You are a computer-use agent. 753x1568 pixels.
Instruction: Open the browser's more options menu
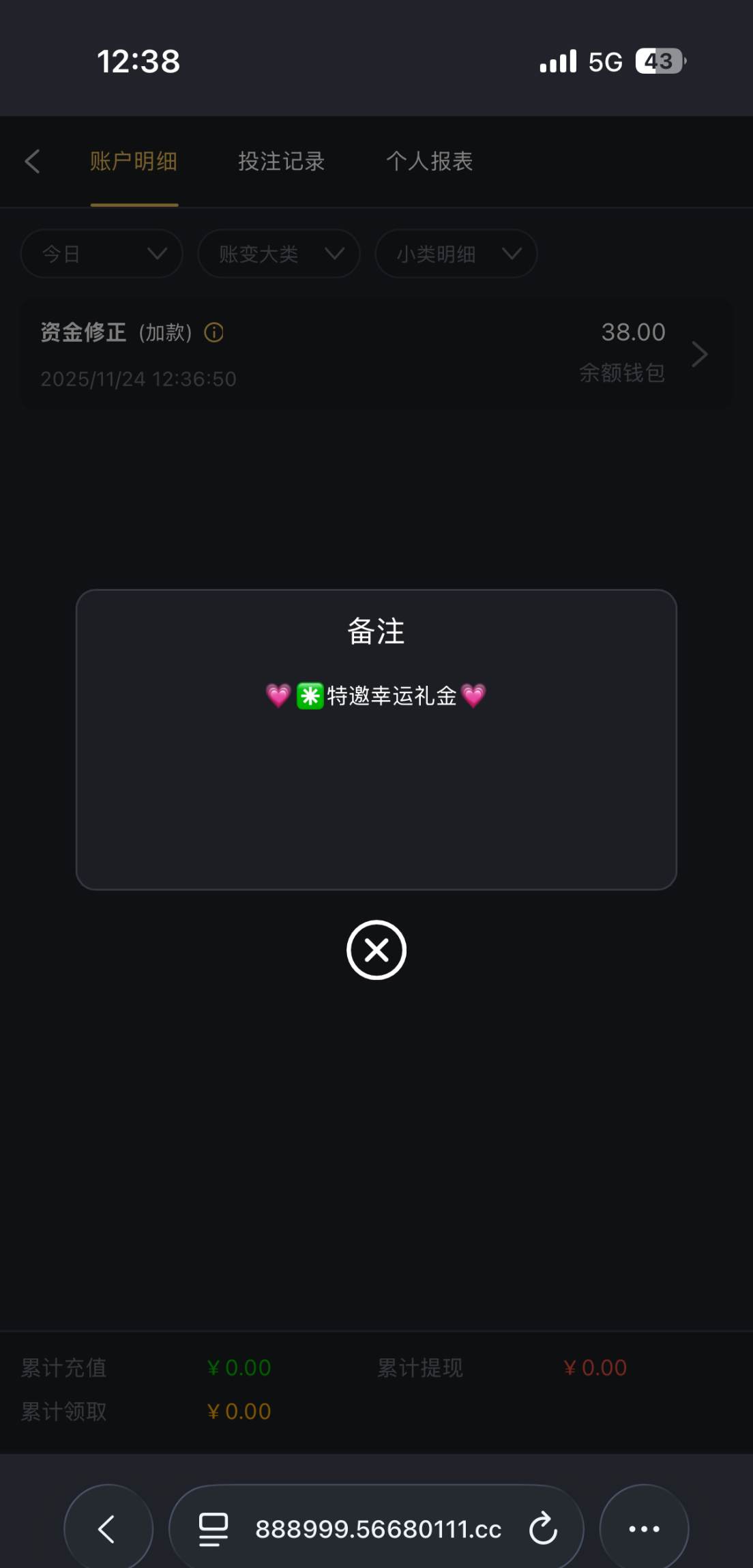[x=644, y=1528]
